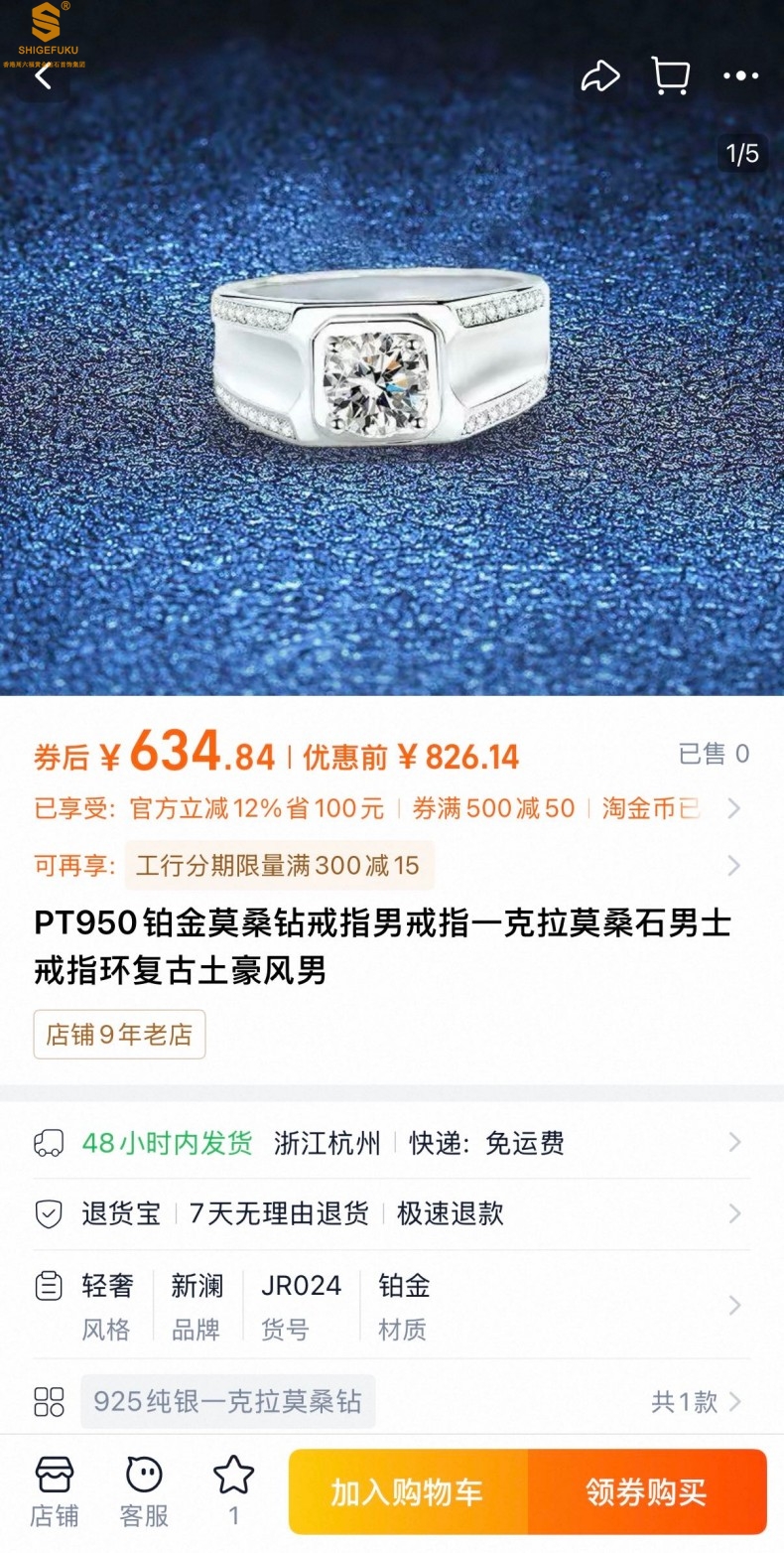Image resolution: width=784 pixels, height=1553 pixels.
Task: View applied discounts row 已享受
Action: tap(387, 808)
